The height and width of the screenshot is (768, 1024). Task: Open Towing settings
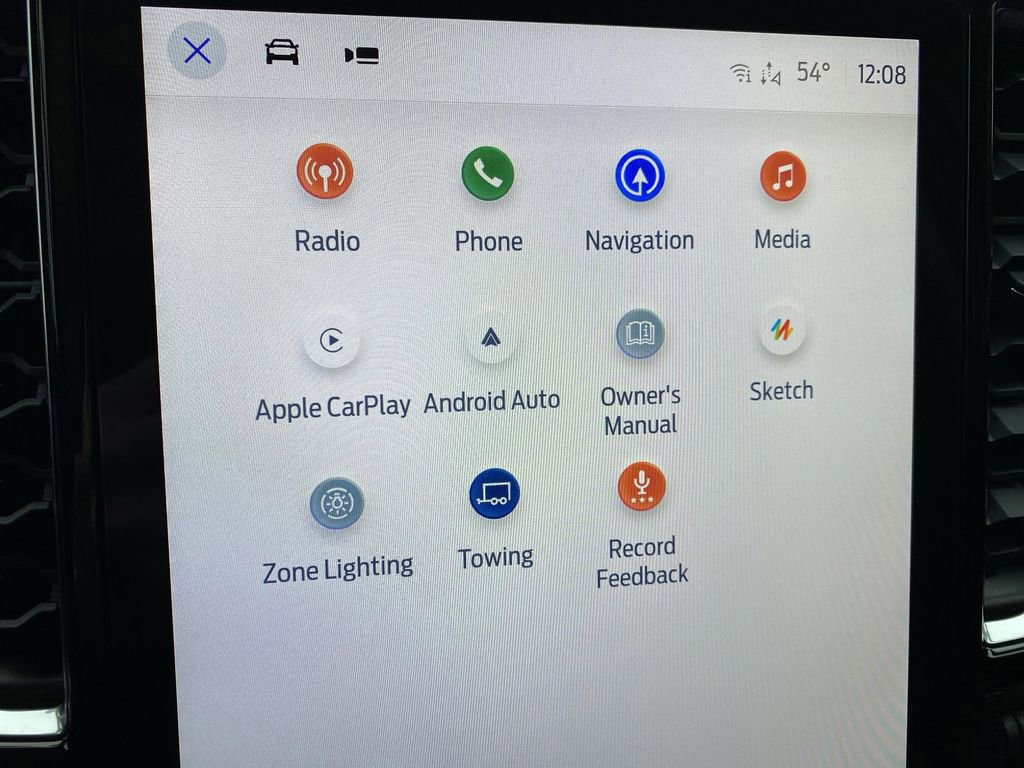tap(494, 494)
